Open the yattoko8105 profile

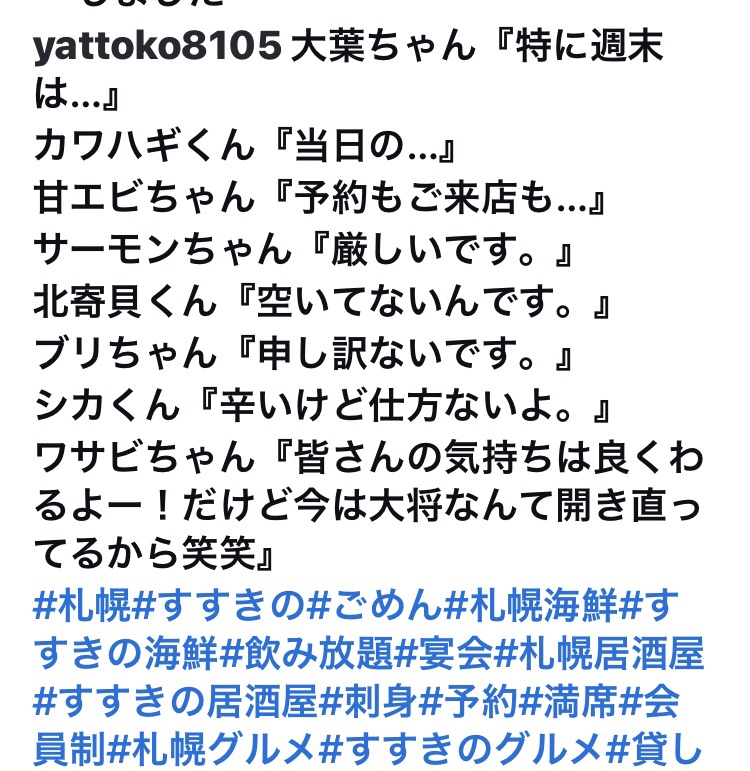(156, 49)
